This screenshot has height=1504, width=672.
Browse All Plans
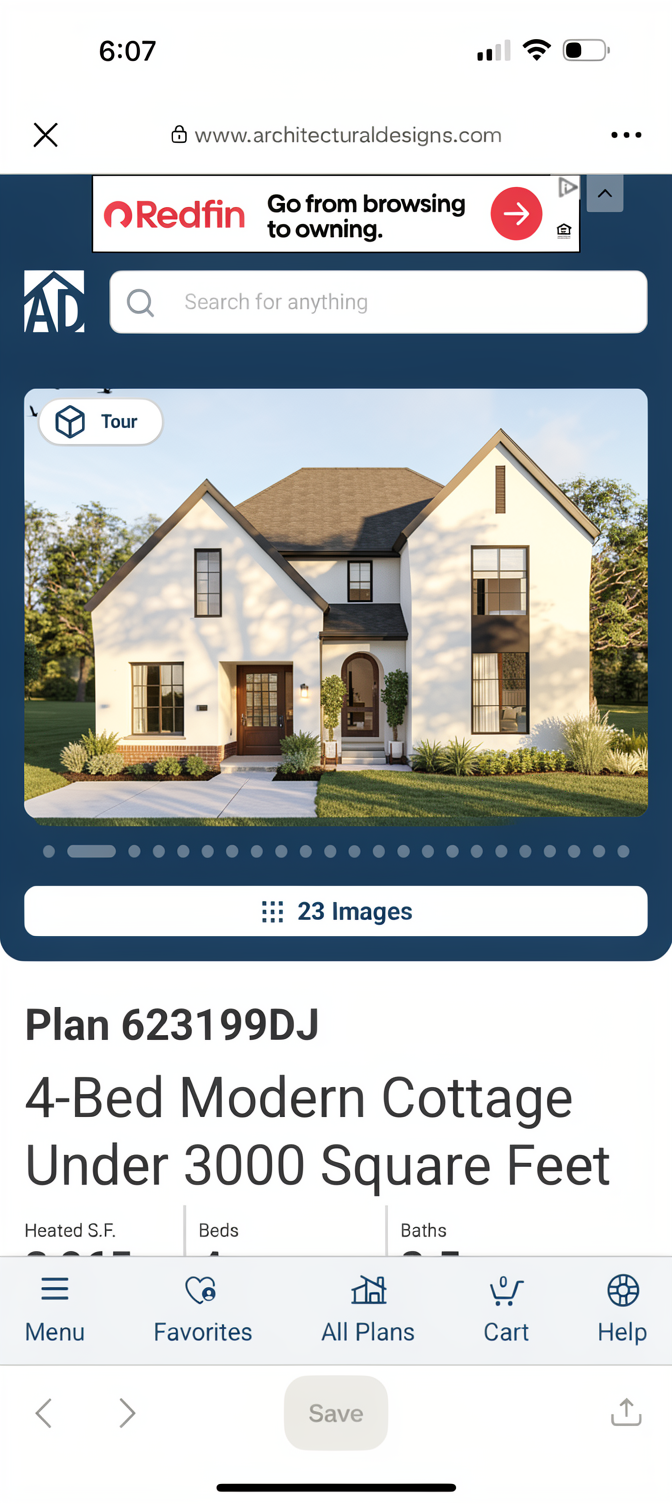368,1309
